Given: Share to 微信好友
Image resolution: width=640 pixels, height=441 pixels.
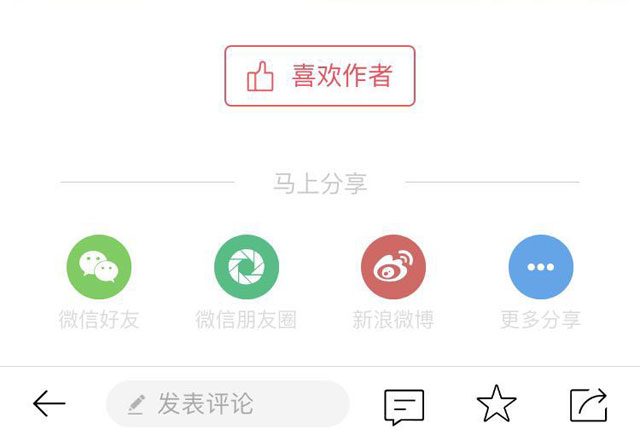Looking at the screenshot, I should click(x=99, y=268).
